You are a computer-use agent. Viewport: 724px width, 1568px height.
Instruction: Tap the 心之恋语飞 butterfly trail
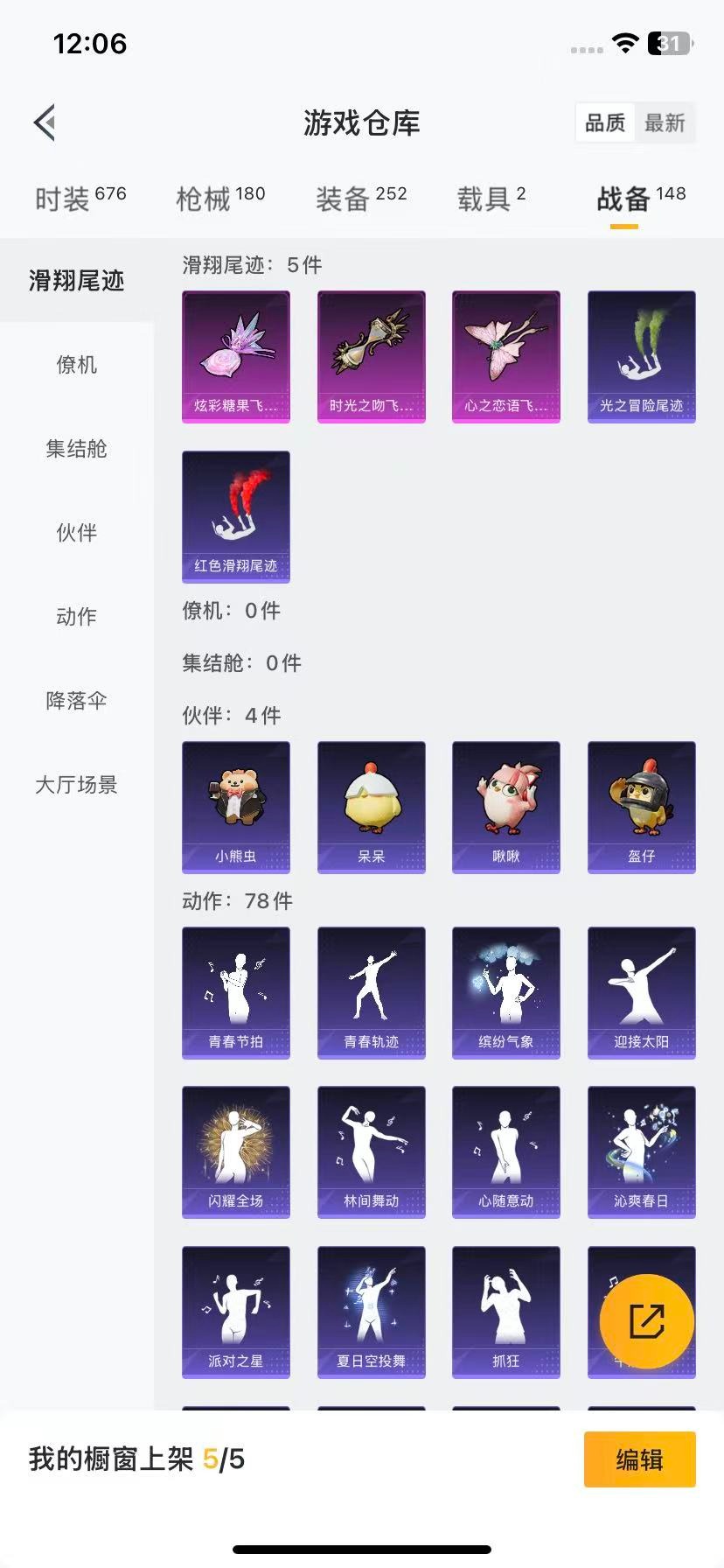pyautogui.click(x=505, y=354)
